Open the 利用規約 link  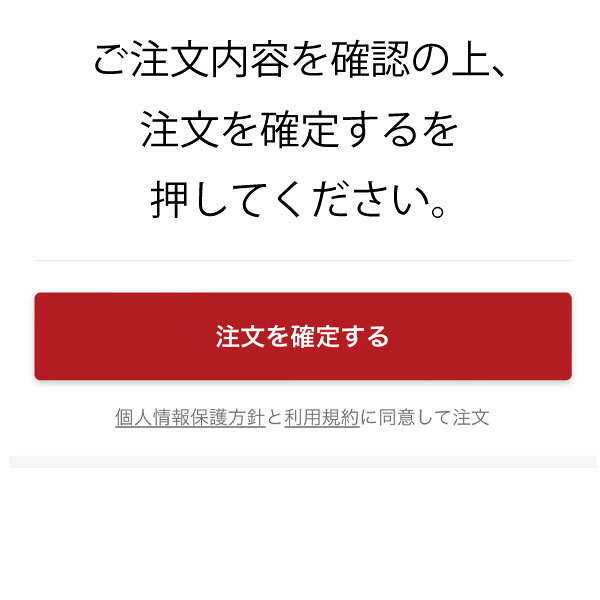point(321,418)
